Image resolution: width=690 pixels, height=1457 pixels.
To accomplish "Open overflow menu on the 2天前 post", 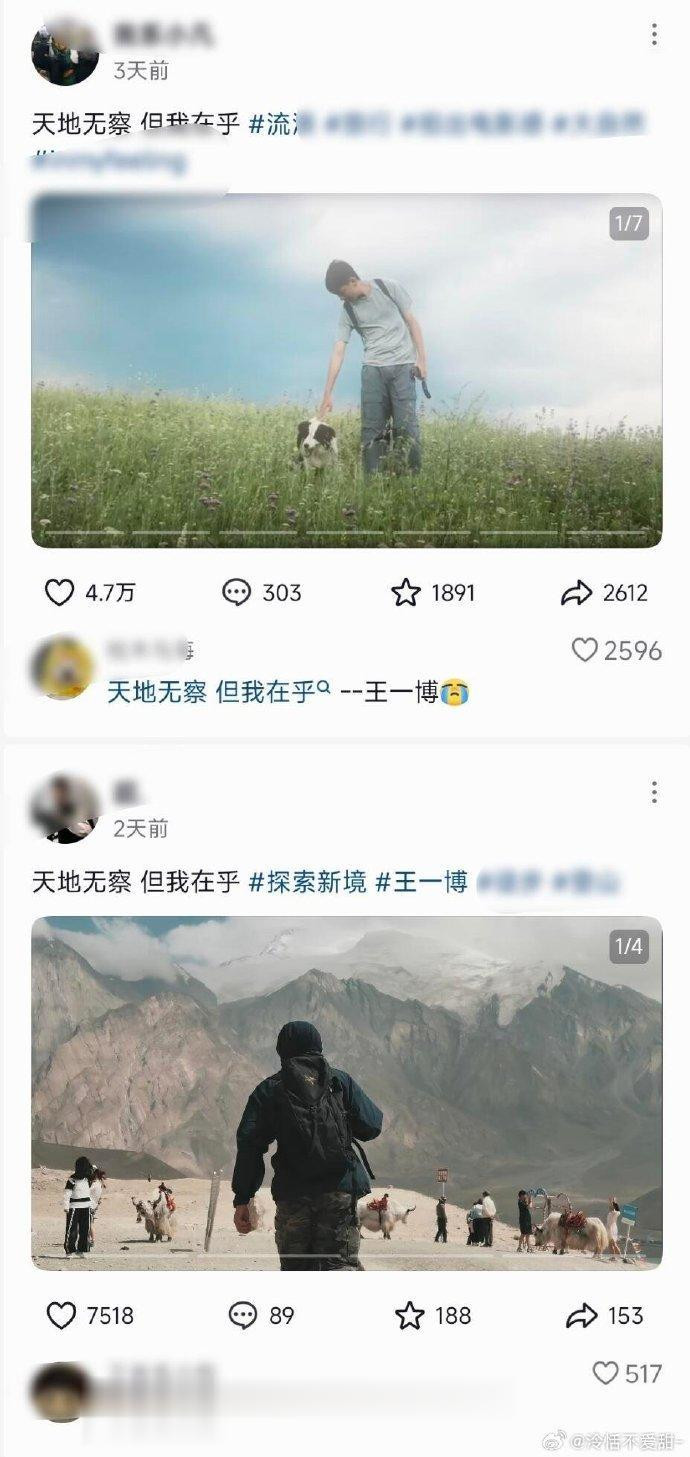I will [x=654, y=793].
